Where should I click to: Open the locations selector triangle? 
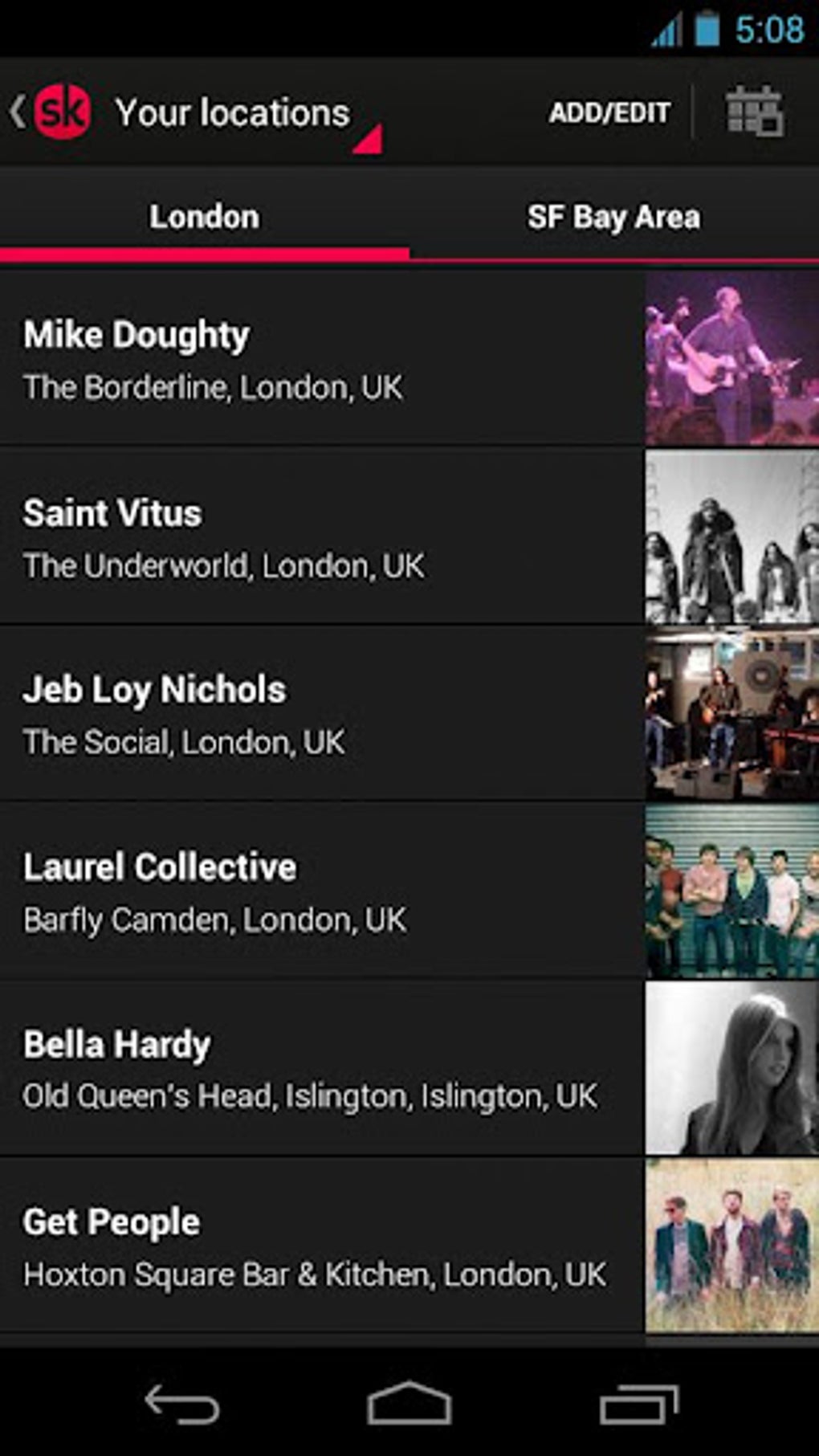[369, 141]
